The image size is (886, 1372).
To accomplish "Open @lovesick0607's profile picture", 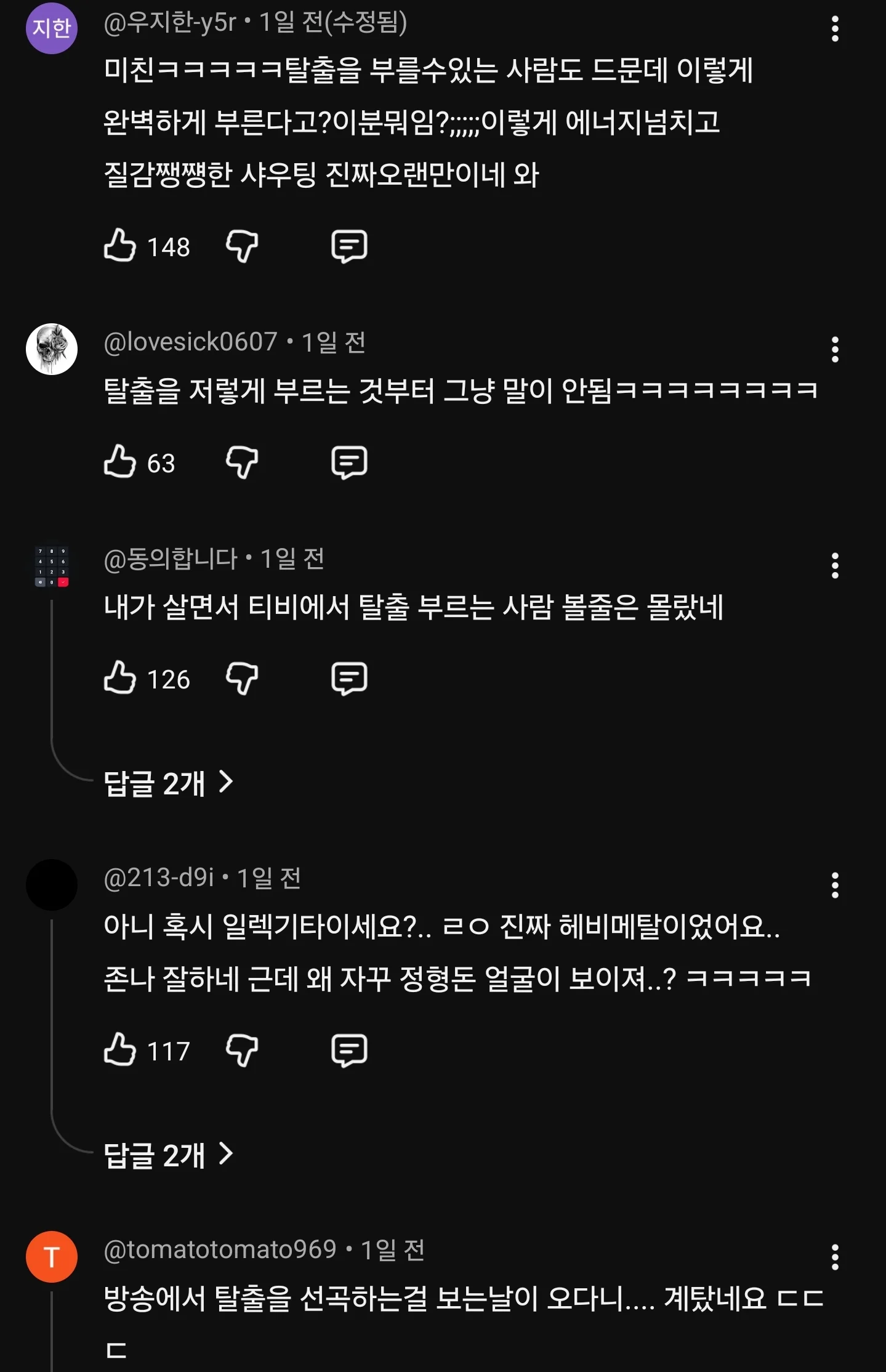I will pyautogui.click(x=52, y=349).
